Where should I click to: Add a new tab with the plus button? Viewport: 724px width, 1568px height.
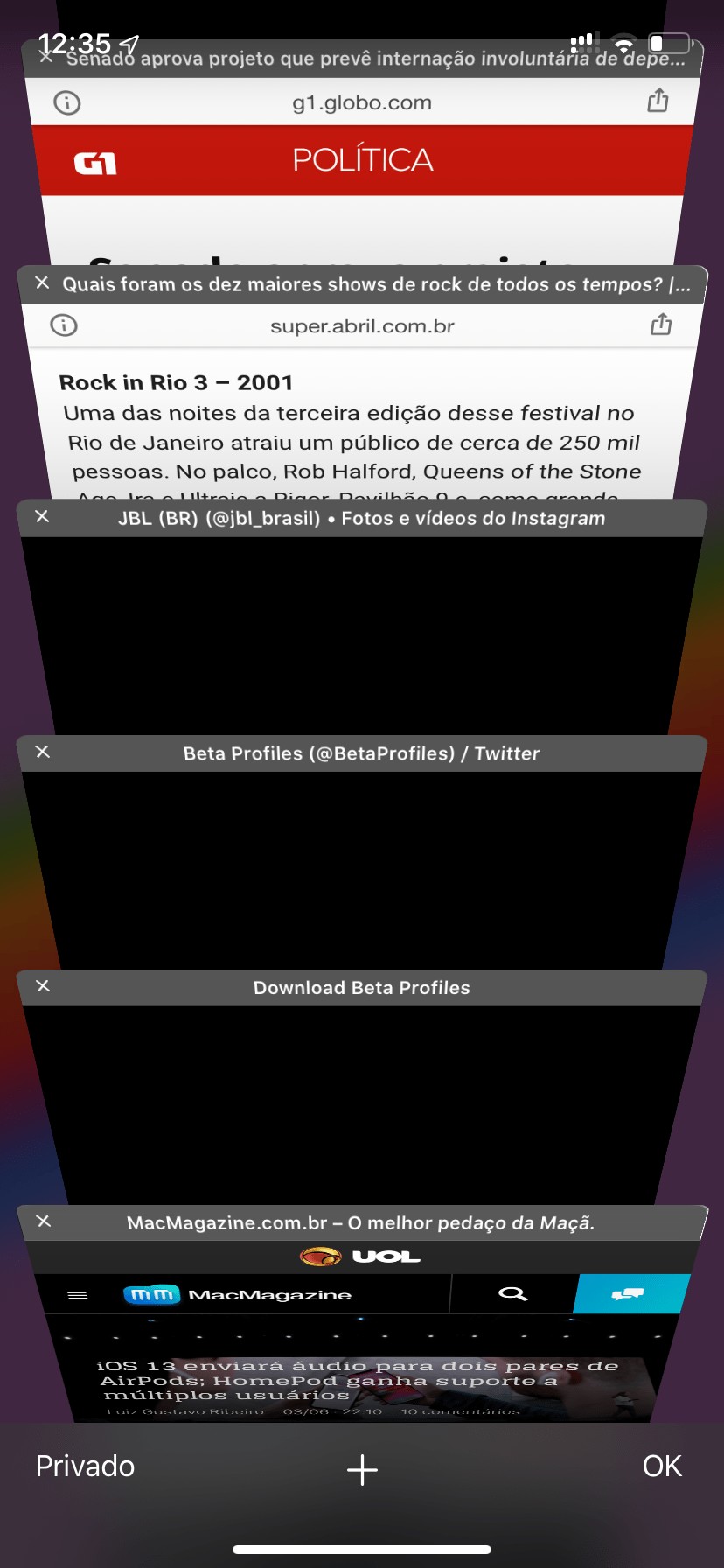(362, 1470)
